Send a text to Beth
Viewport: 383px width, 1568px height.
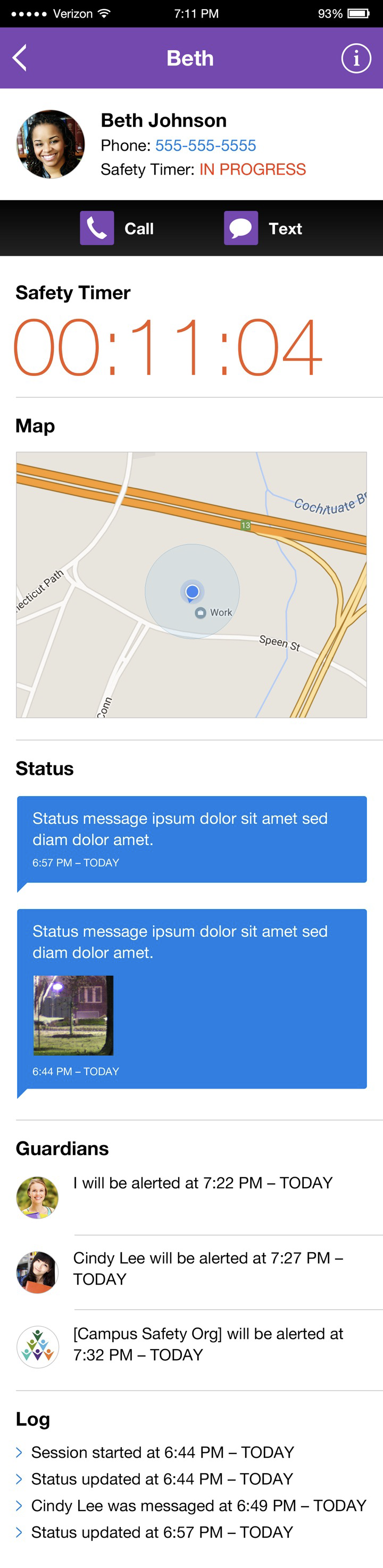point(263,228)
